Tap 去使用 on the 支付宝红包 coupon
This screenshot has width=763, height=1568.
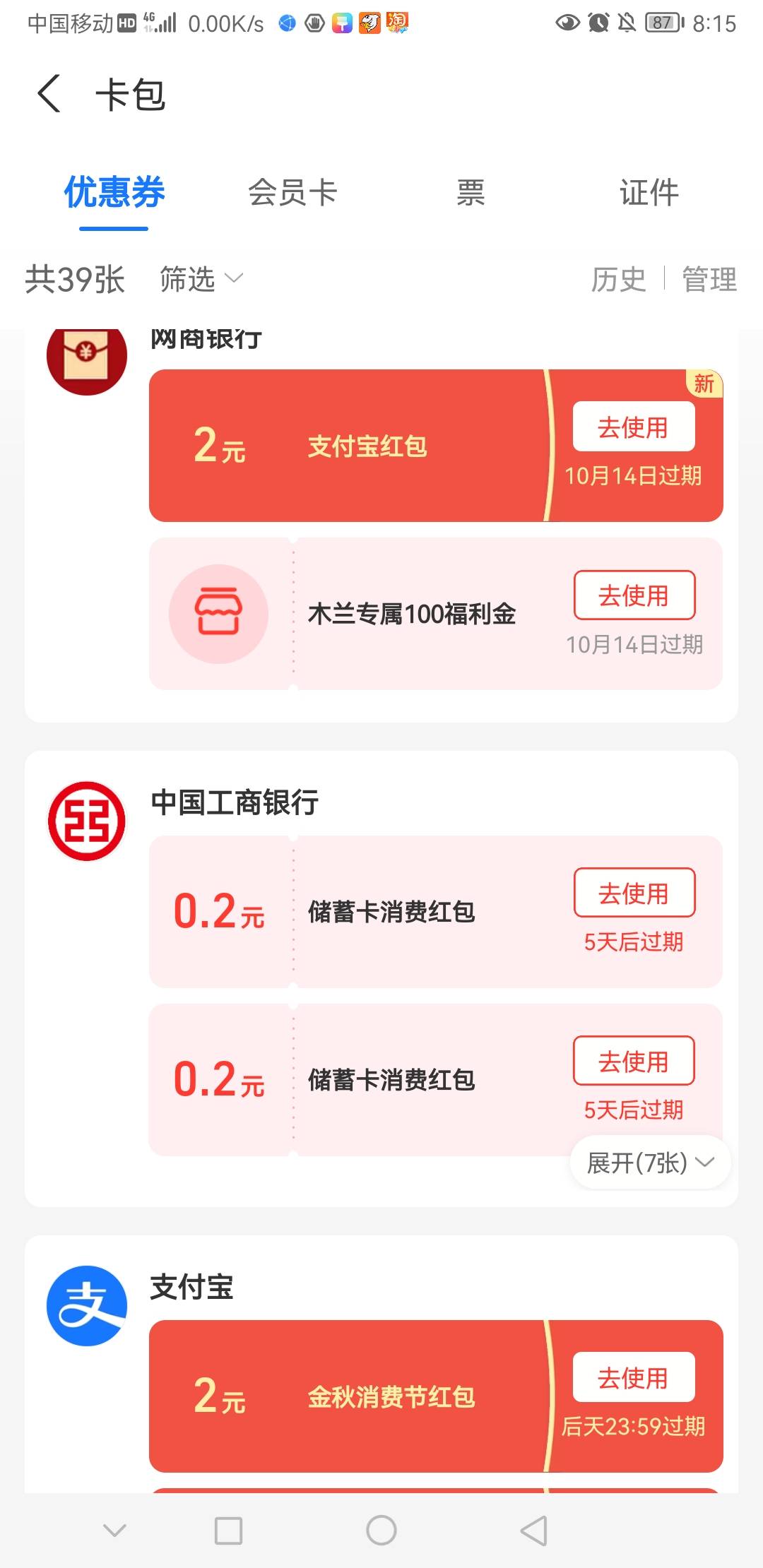634,427
